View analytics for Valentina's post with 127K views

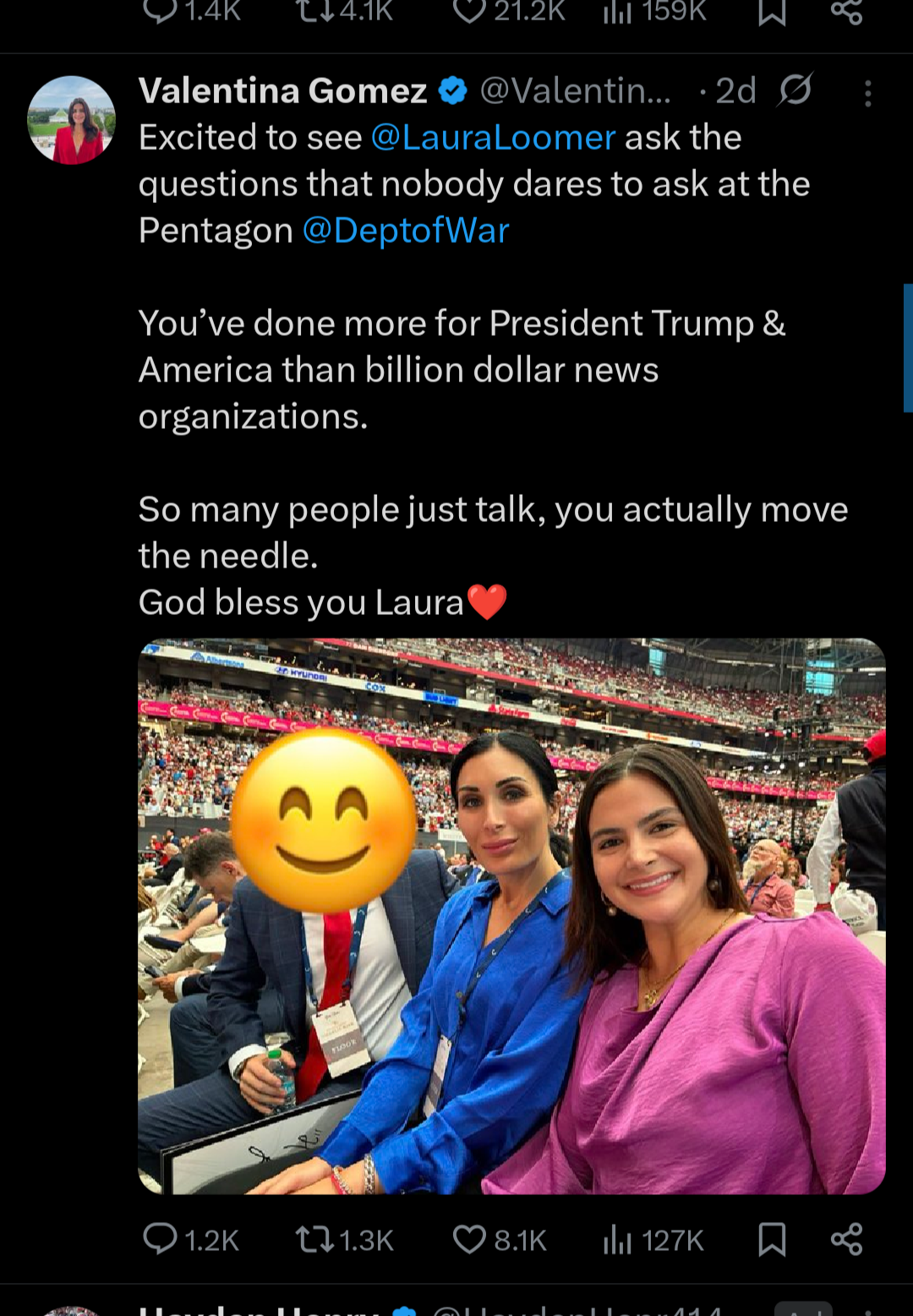point(653,1240)
